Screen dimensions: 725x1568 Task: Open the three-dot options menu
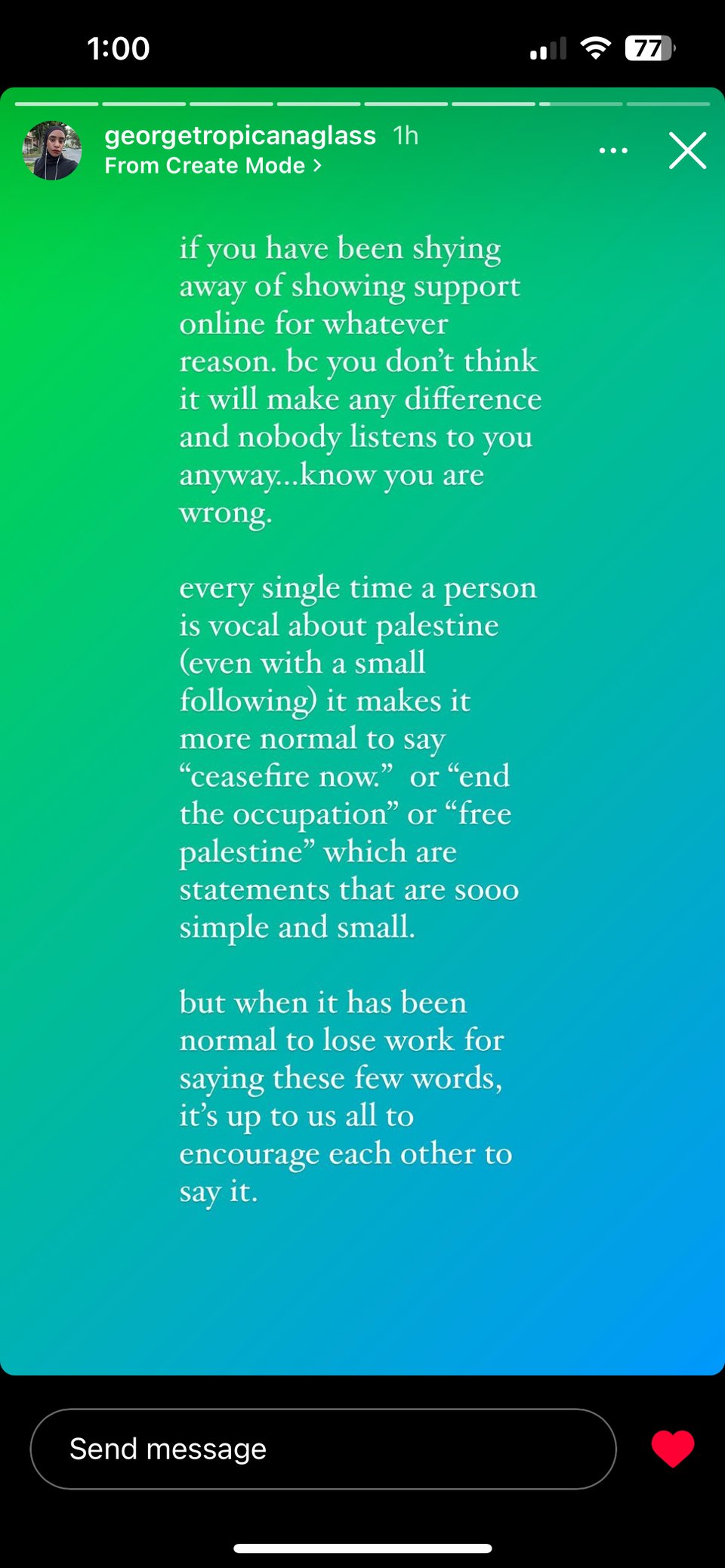click(x=612, y=150)
